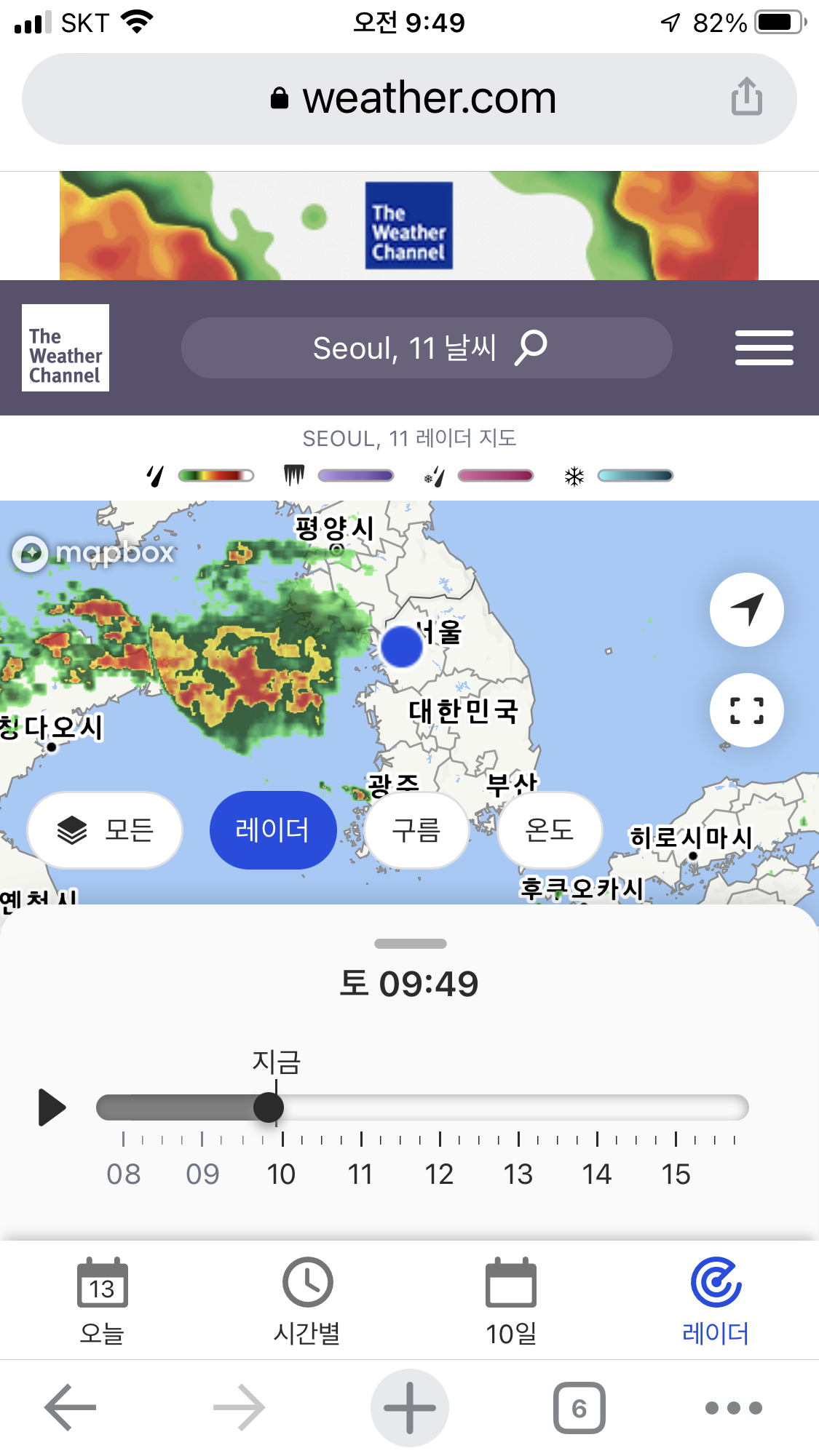The image size is (819, 1456).
Task: Open The Weather Channel home logo
Action: pos(66,348)
